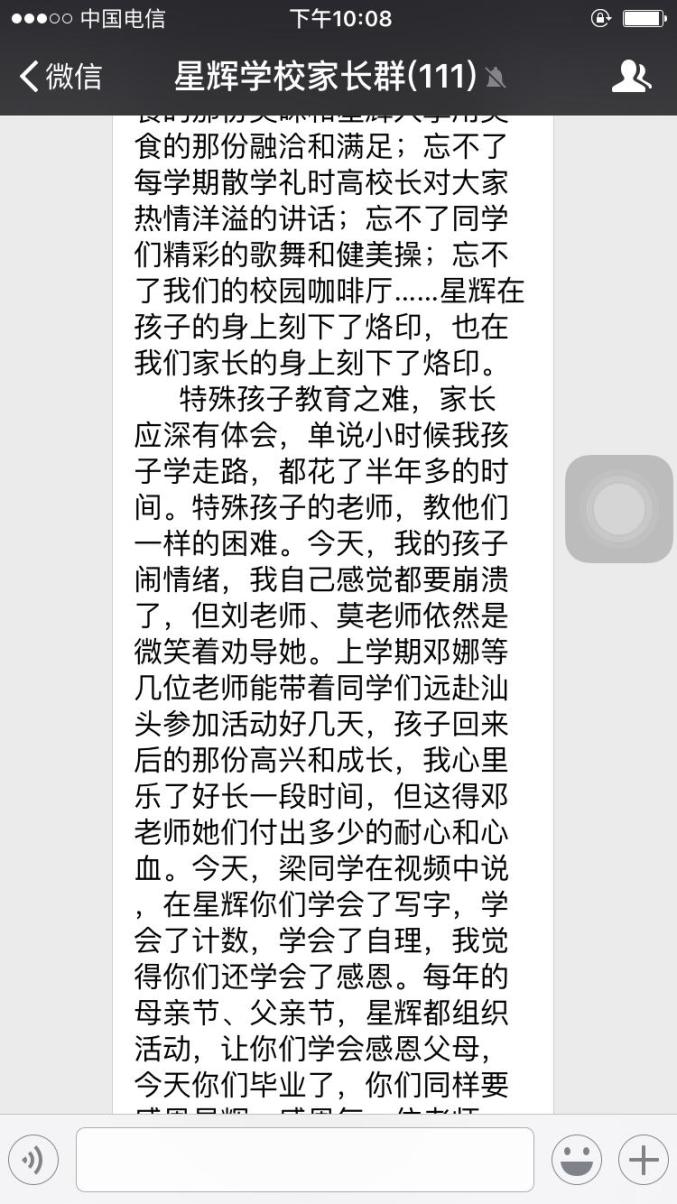Tap the AssistiveTouch floating button
The width and height of the screenshot is (677, 1204).
pyautogui.click(x=619, y=509)
